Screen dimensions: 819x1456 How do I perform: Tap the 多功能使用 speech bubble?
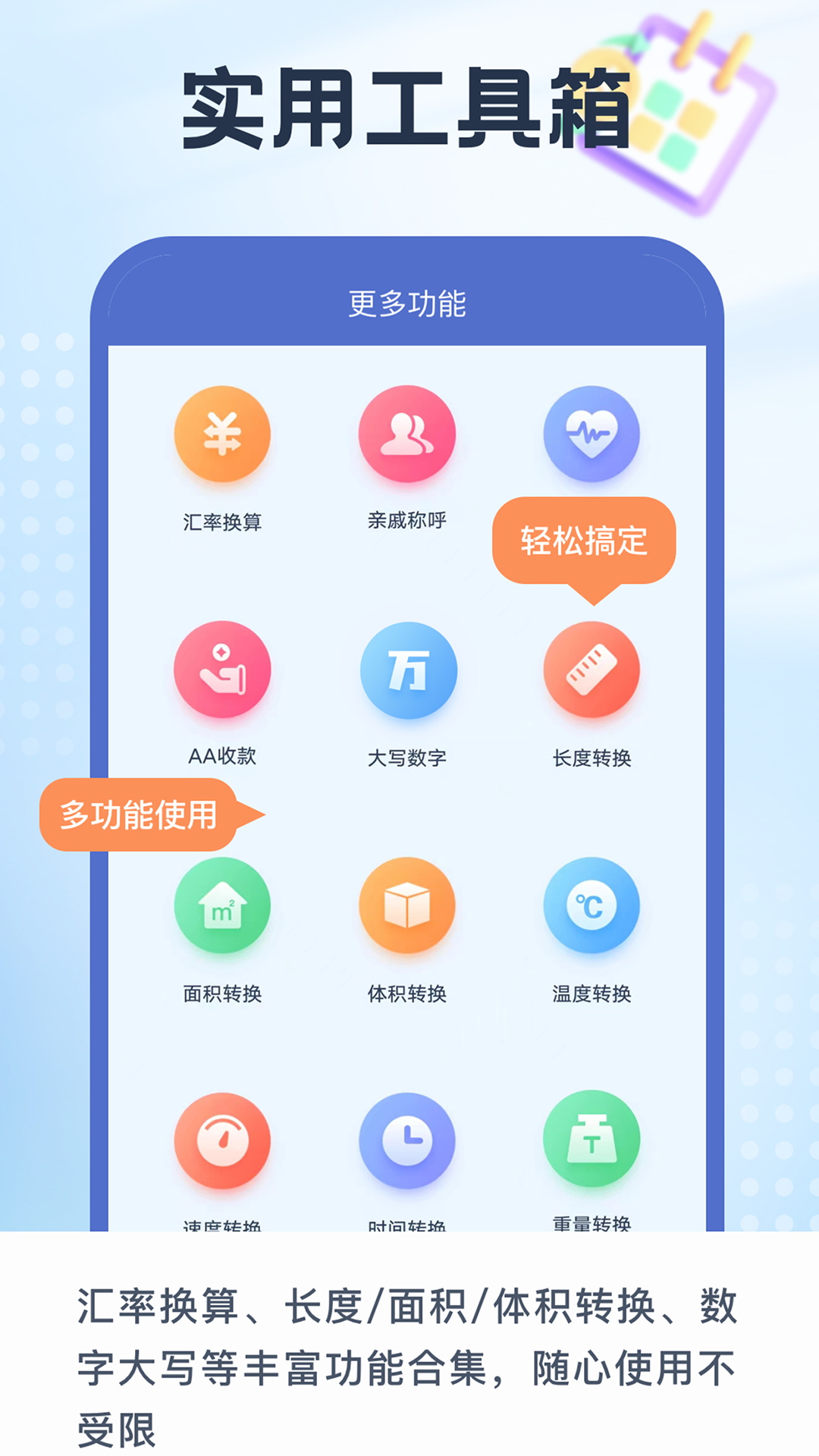(x=140, y=813)
